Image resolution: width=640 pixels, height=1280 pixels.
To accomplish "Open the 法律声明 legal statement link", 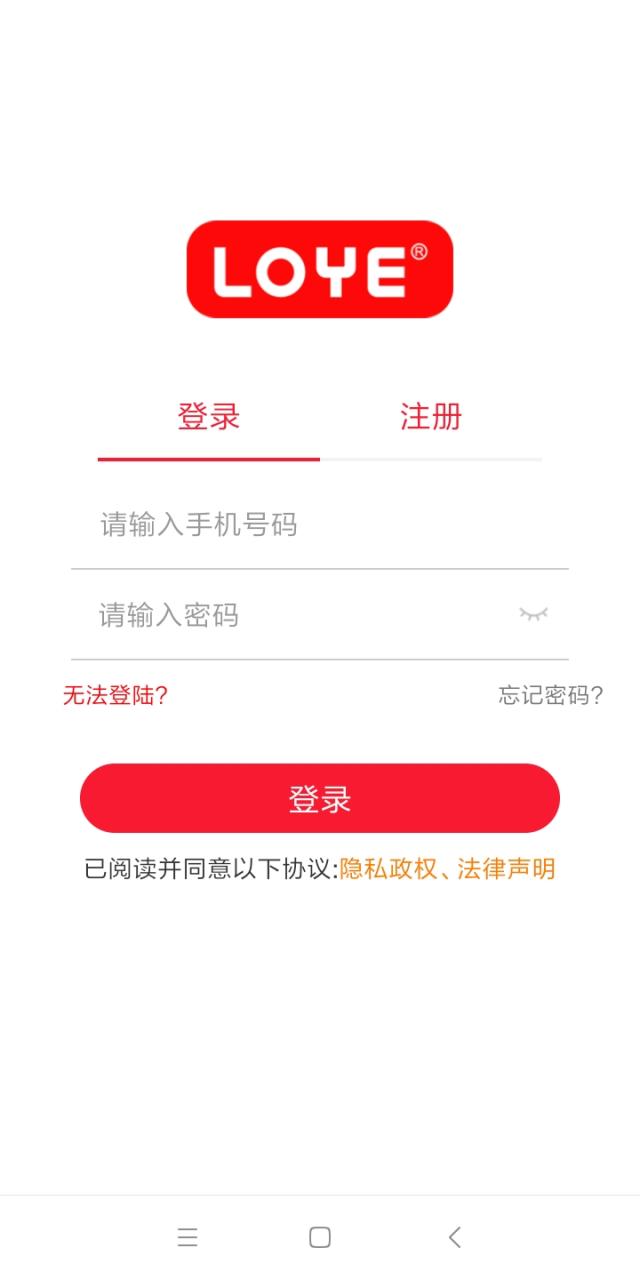I will [506, 869].
